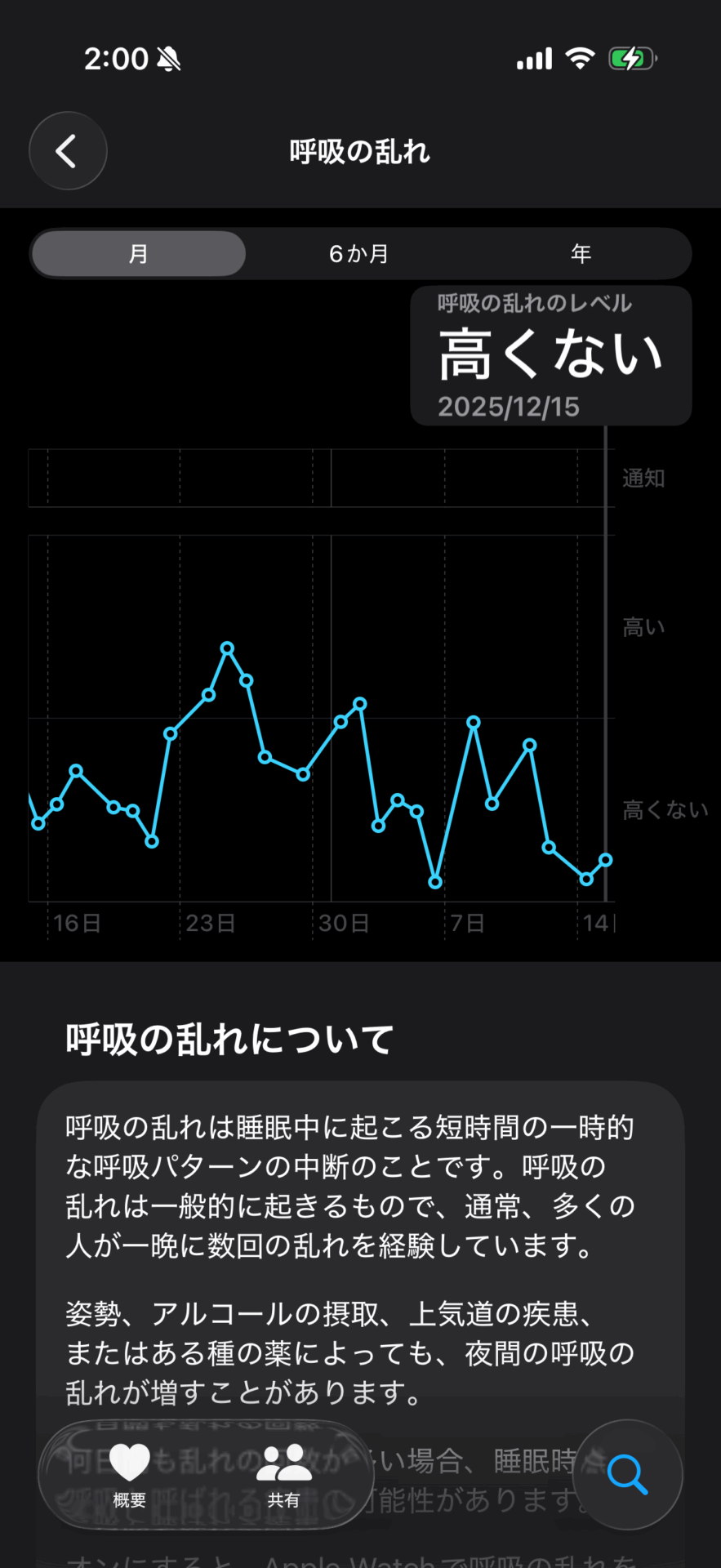Go back from 呼吸の乱れ screen
Viewport: 721px width, 1568px height.
pos(68,151)
